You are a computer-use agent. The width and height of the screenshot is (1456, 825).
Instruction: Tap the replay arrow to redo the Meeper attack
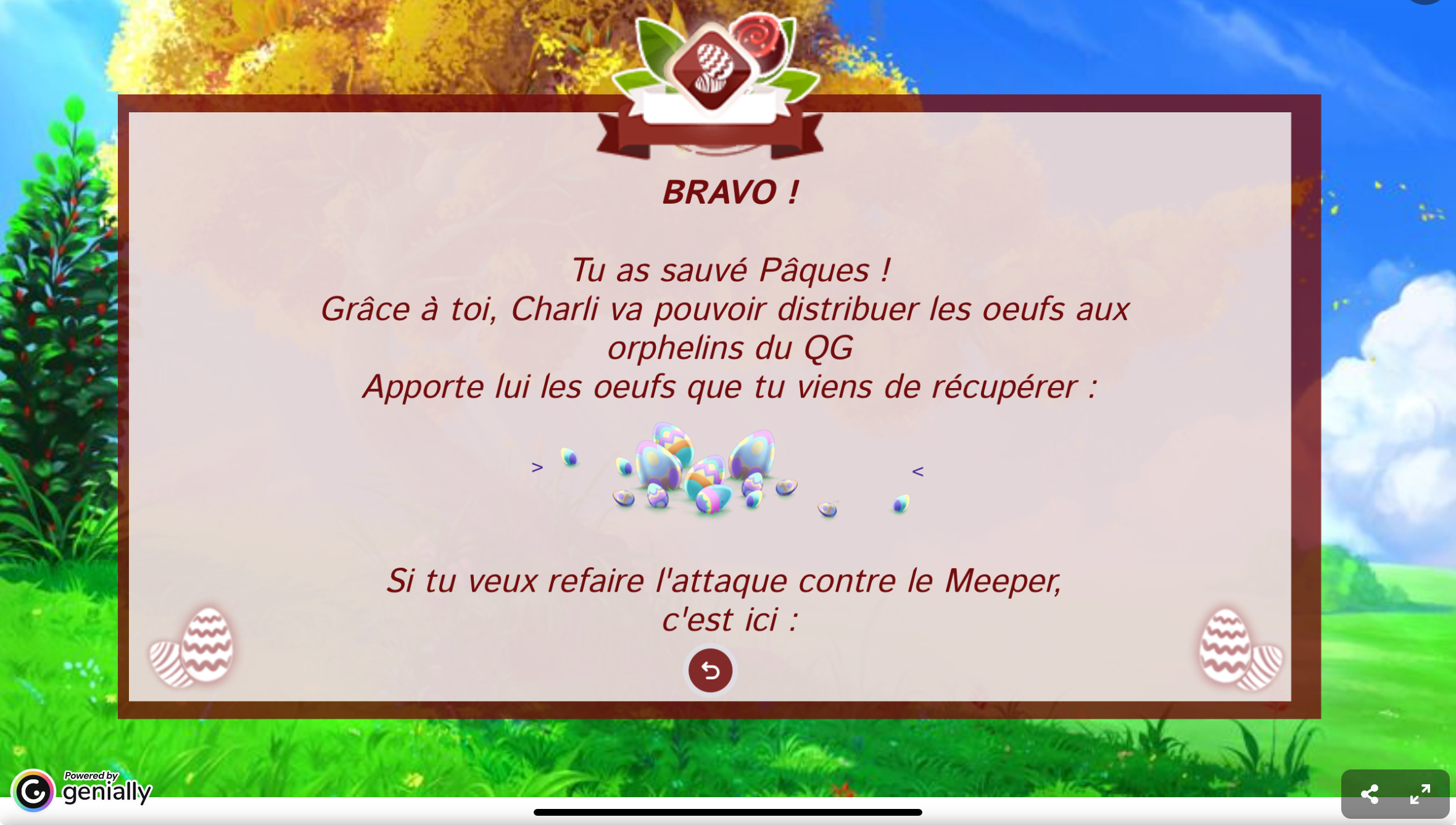710,670
